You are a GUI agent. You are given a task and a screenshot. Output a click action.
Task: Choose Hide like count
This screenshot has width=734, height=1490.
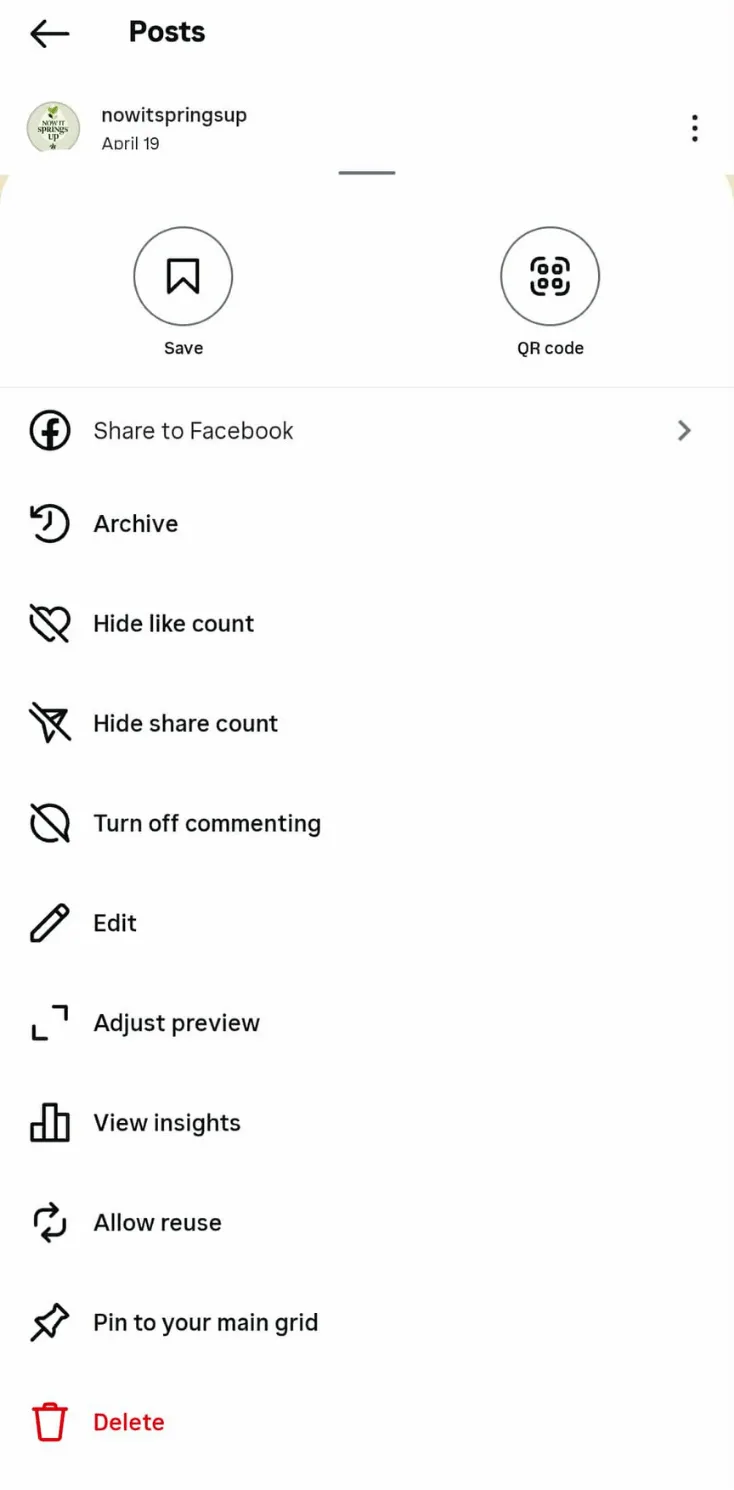173,624
